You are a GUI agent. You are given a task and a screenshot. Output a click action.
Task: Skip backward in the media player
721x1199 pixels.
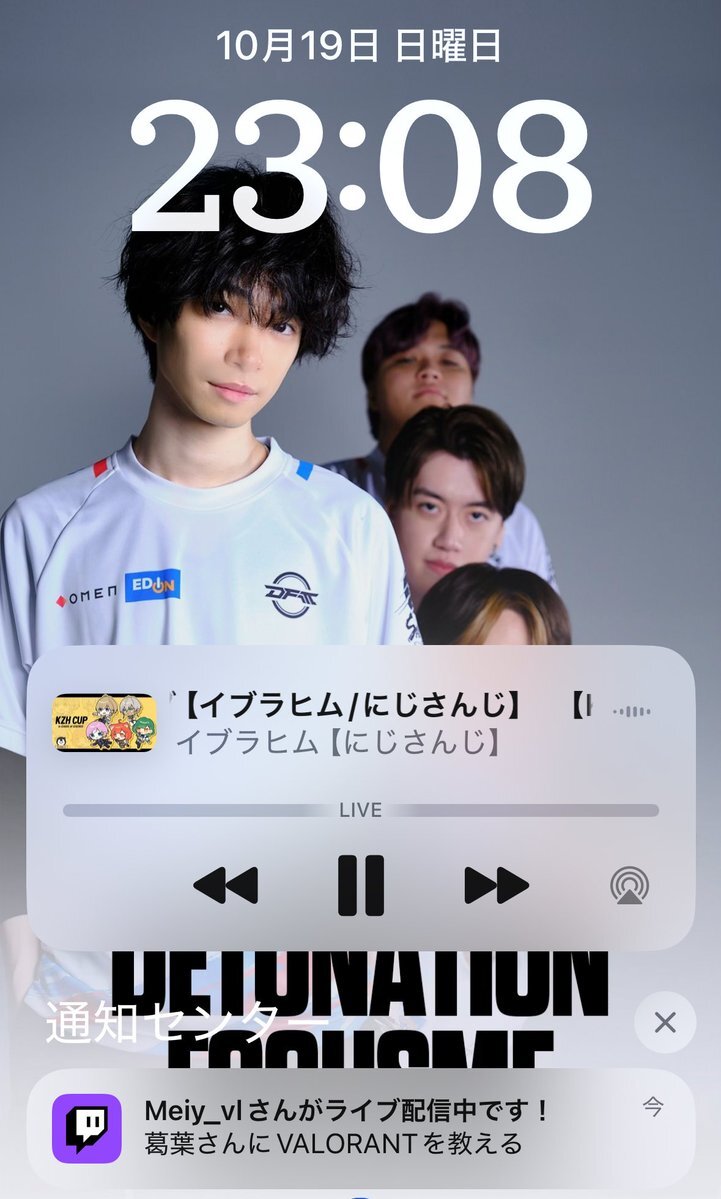(225, 885)
